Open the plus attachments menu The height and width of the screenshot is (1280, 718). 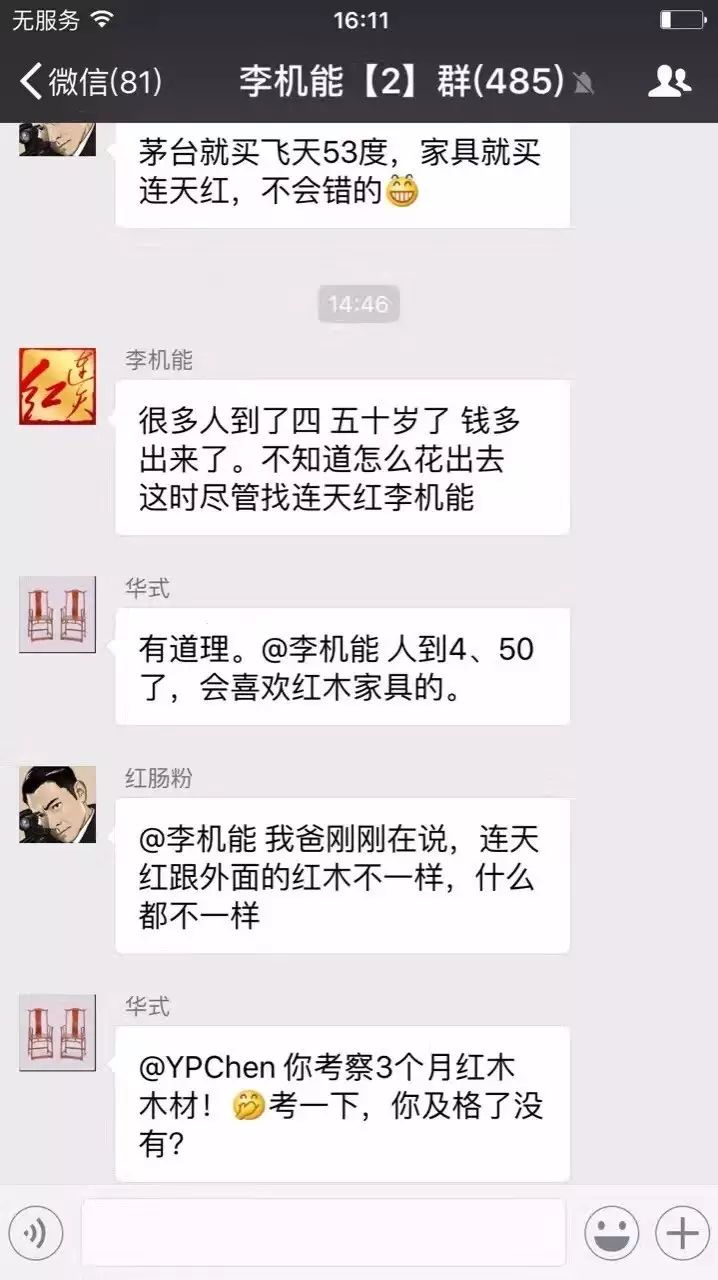coord(682,1234)
